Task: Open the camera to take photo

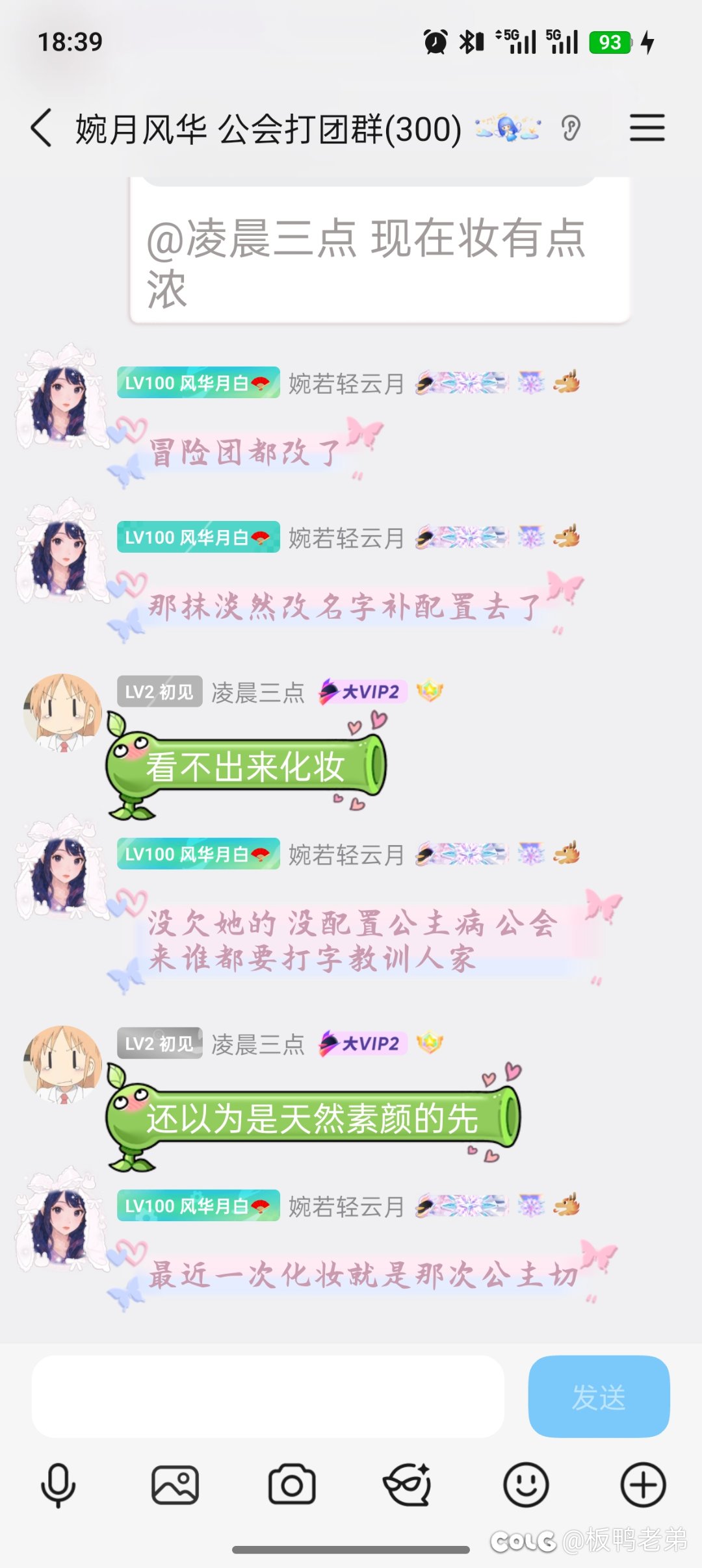Action: pos(292,1485)
